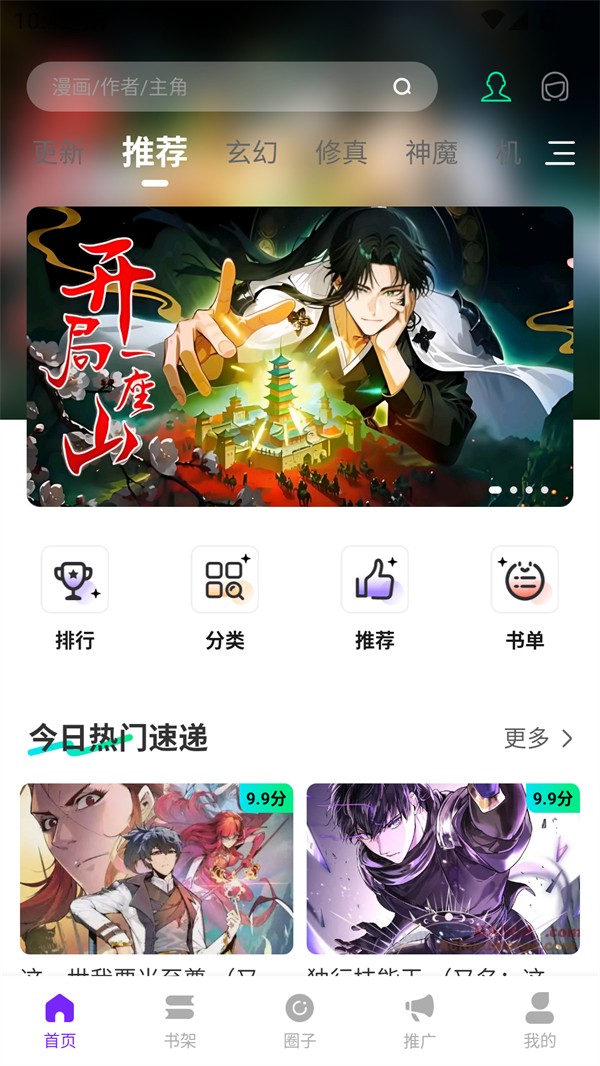Go to the 圈子 community tab
This screenshot has height=1066, width=600.
[300, 1021]
